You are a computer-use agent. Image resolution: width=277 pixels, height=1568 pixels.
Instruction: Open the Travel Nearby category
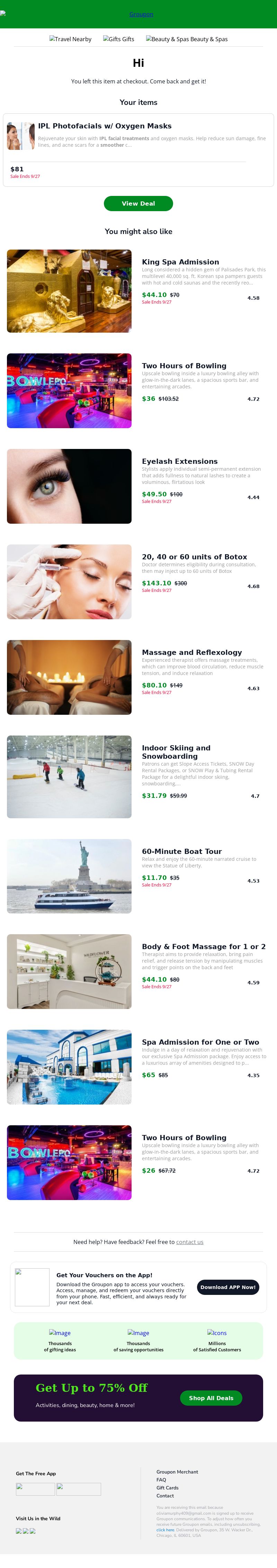click(x=71, y=39)
